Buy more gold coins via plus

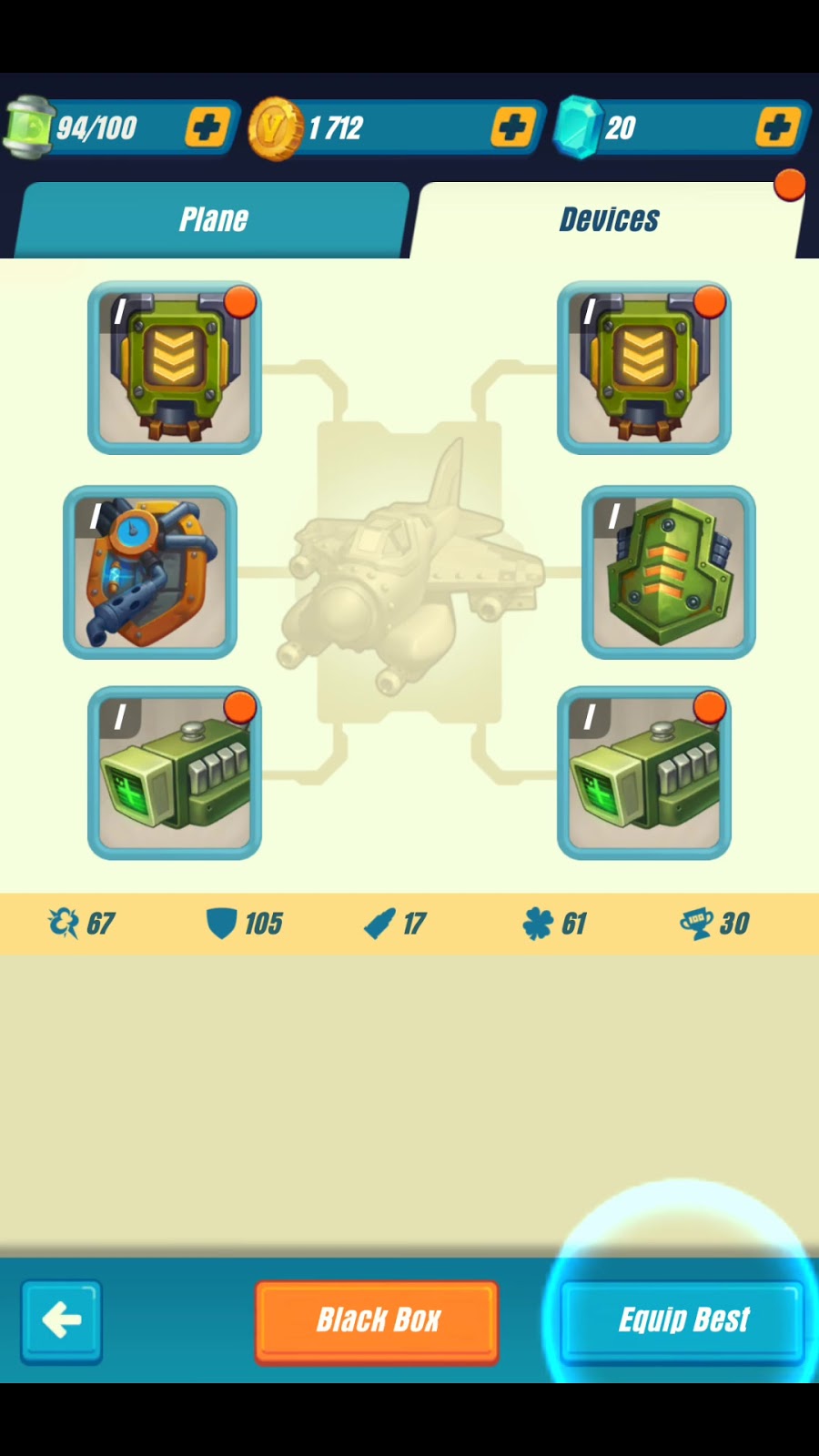(x=512, y=127)
